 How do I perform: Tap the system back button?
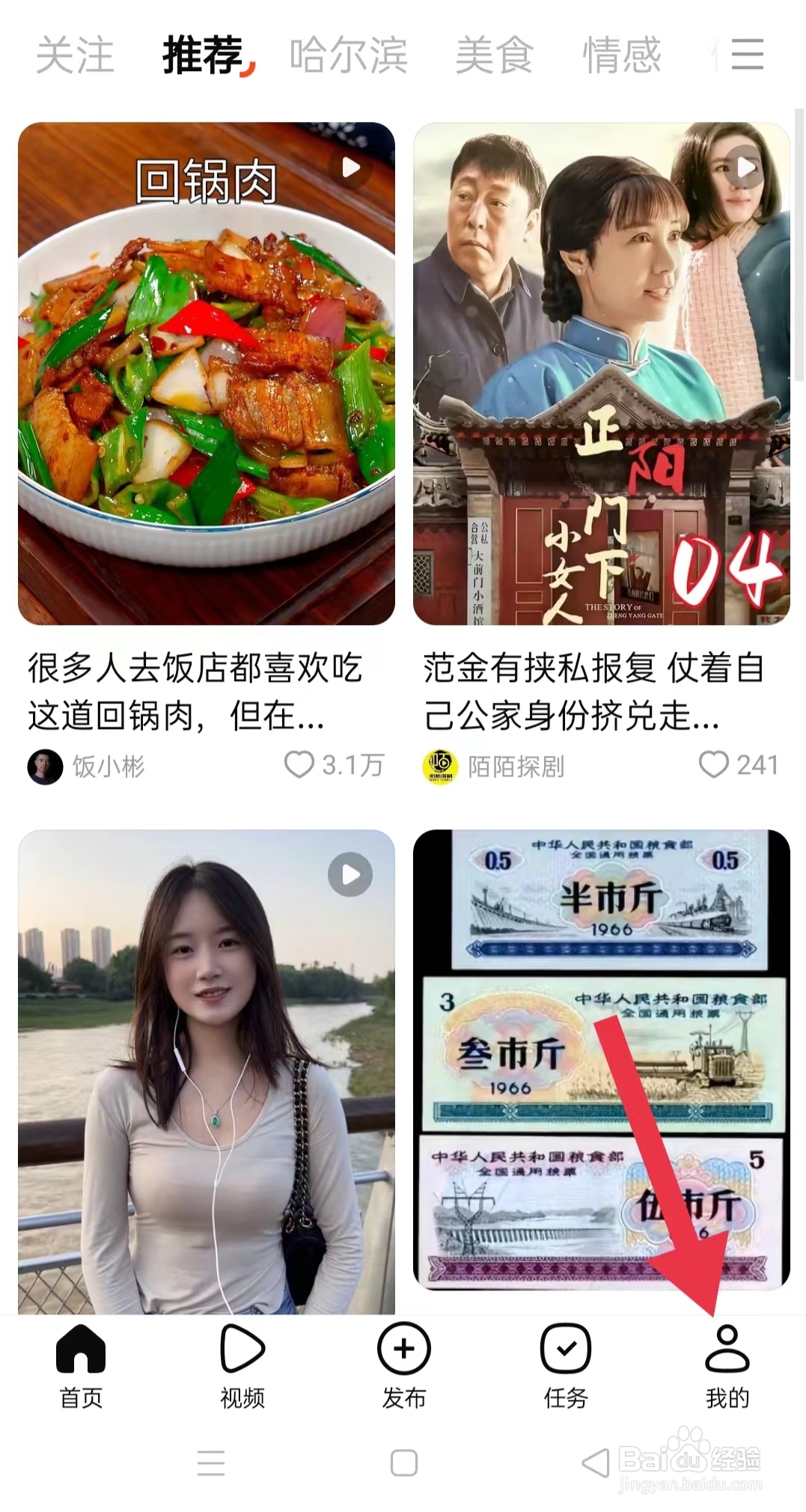(596, 1463)
